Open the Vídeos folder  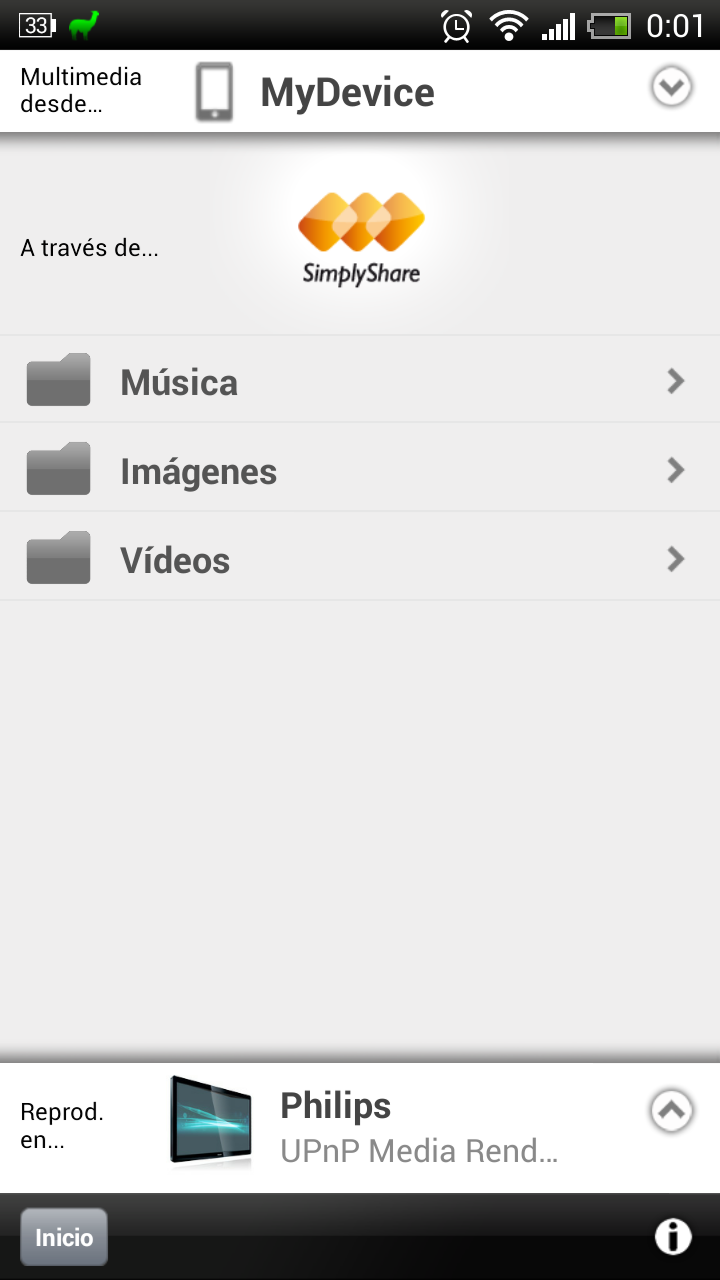click(360, 559)
